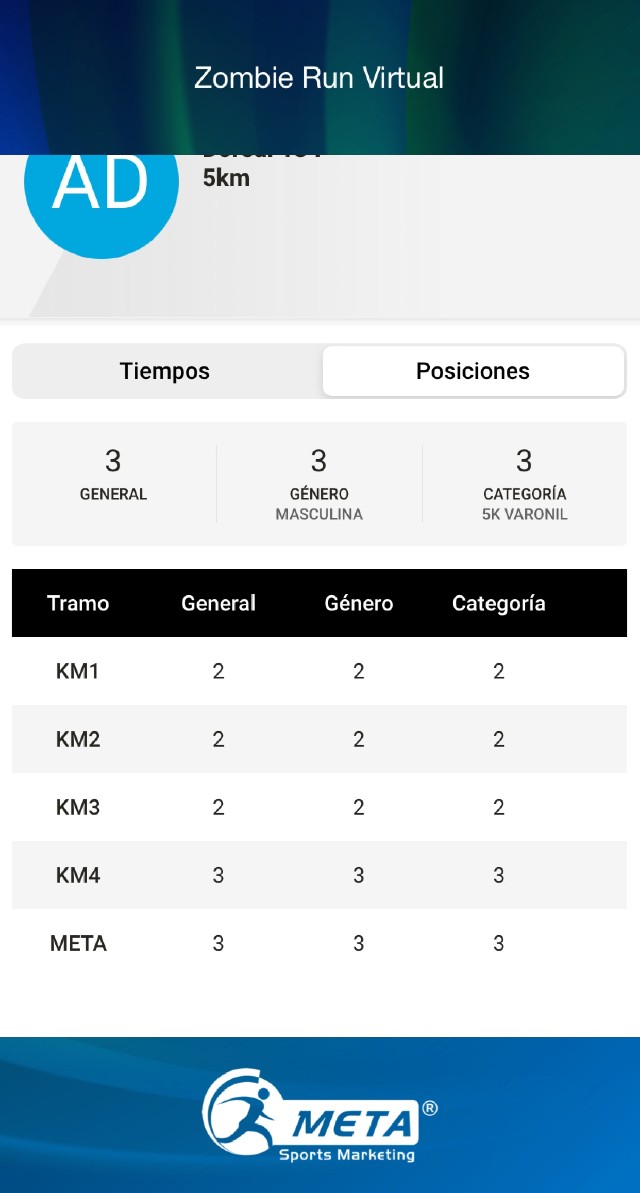Image resolution: width=640 pixels, height=1193 pixels.
Task: Switch to the Tiempos tab
Action: 165,371
